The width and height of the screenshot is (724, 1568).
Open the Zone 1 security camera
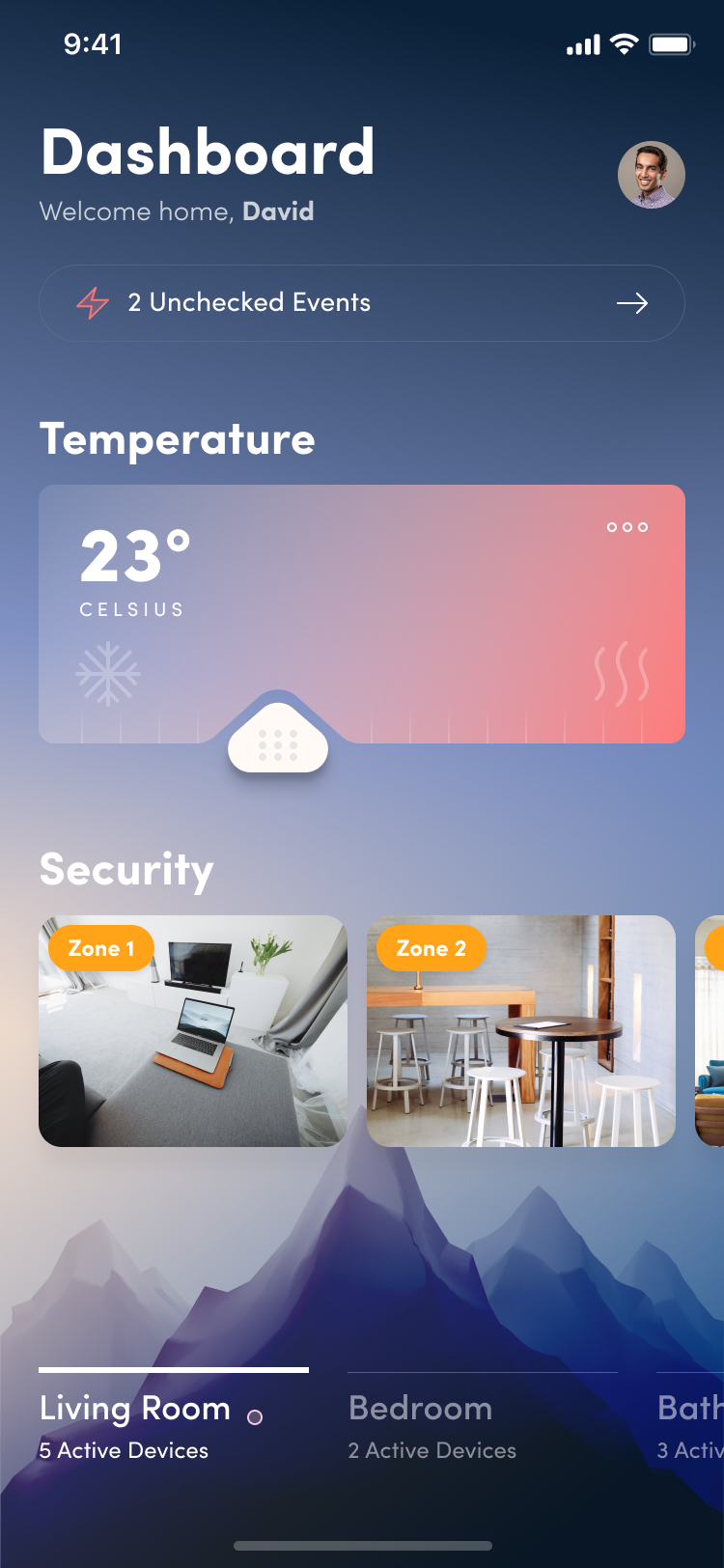point(193,1031)
